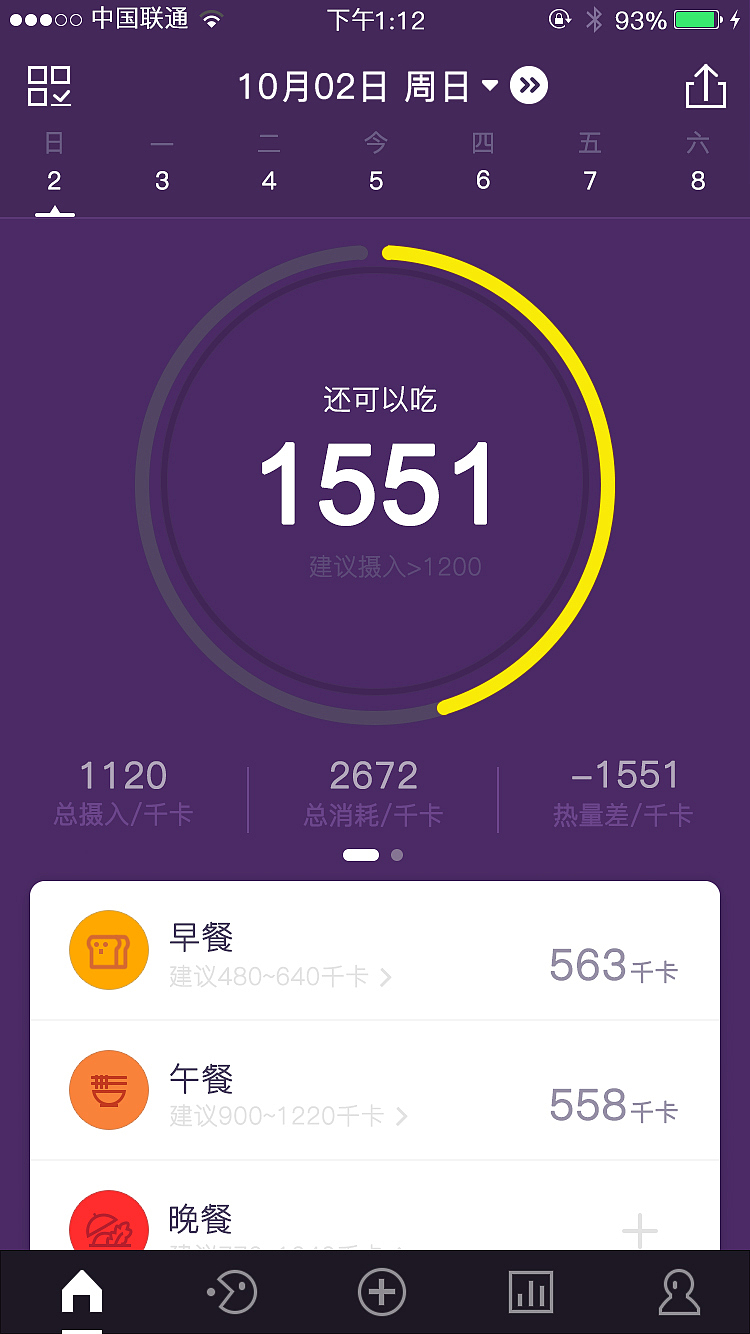This screenshot has height=1334, width=750.
Task: Open the profile icon bottom right
Action: (680, 1291)
